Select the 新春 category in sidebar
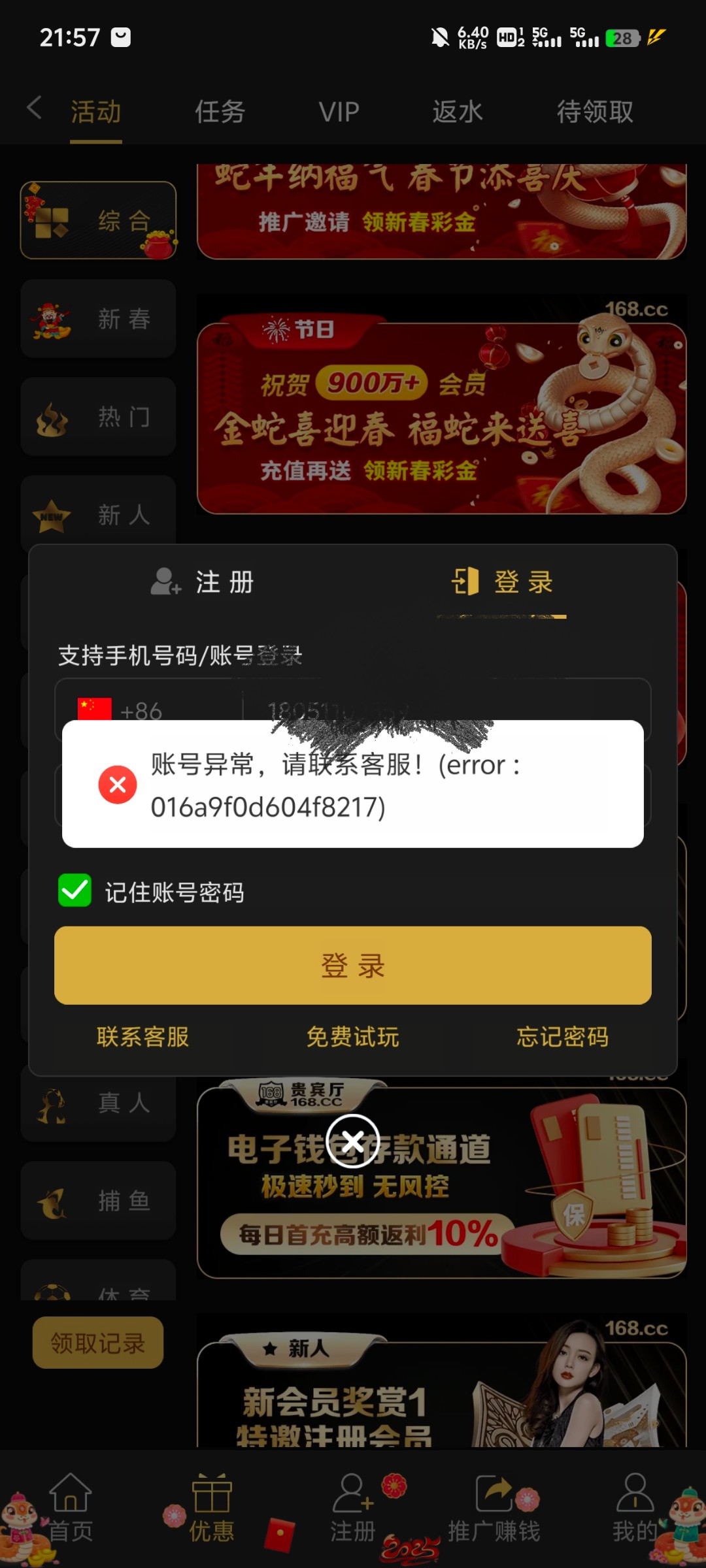This screenshot has height=1568, width=706. click(x=98, y=319)
